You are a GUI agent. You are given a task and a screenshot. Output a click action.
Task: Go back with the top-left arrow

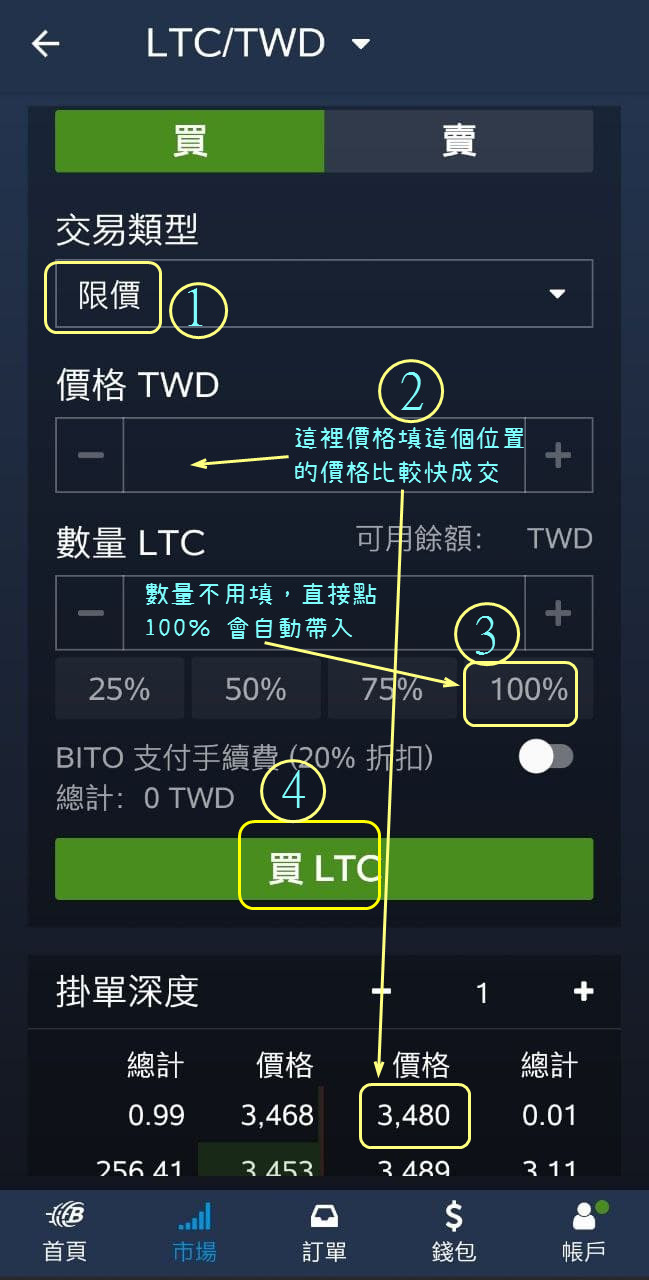46,44
